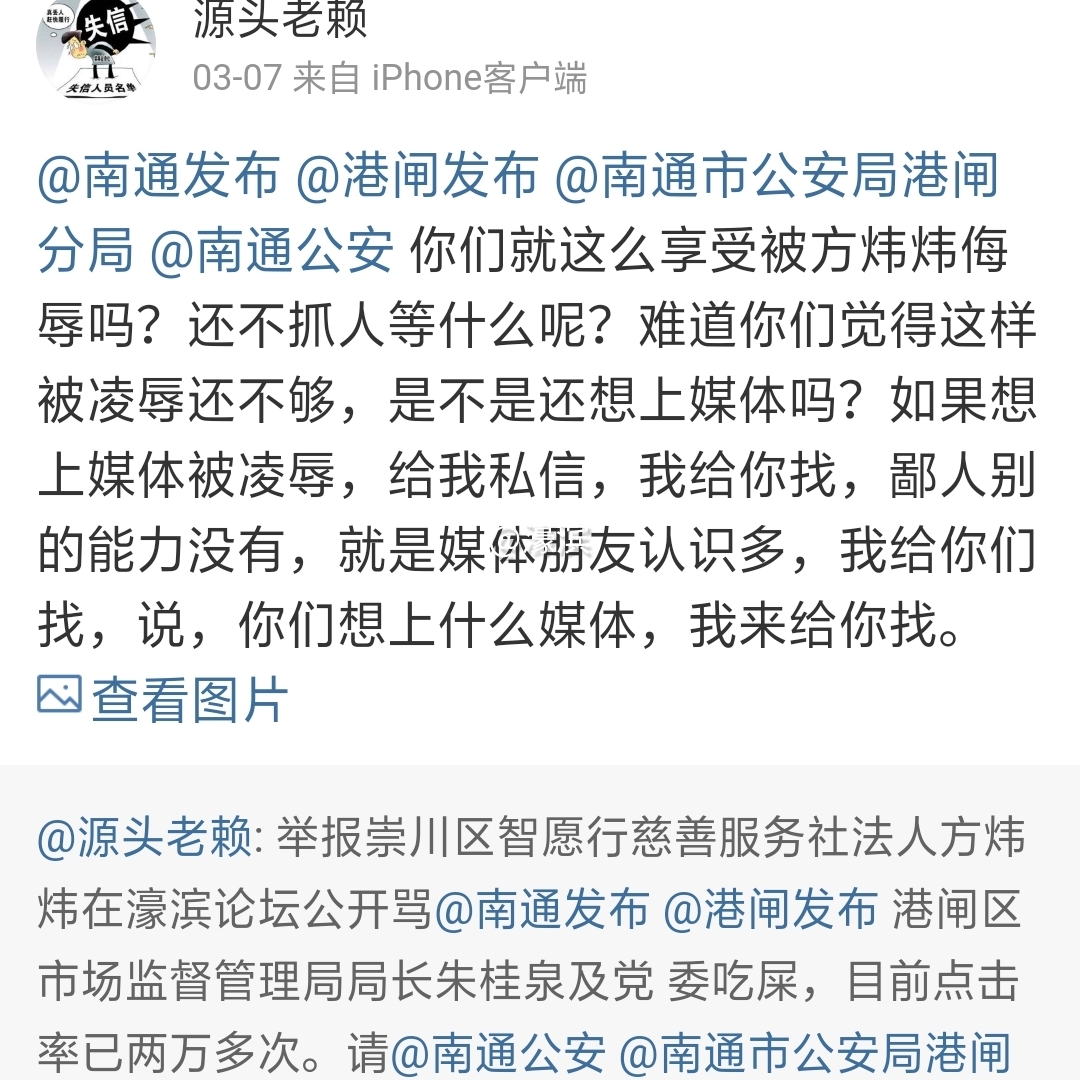Open @南通发布 mention in the main post
The height and width of the screenshot is (1080, 1080).
click(158, 178)
